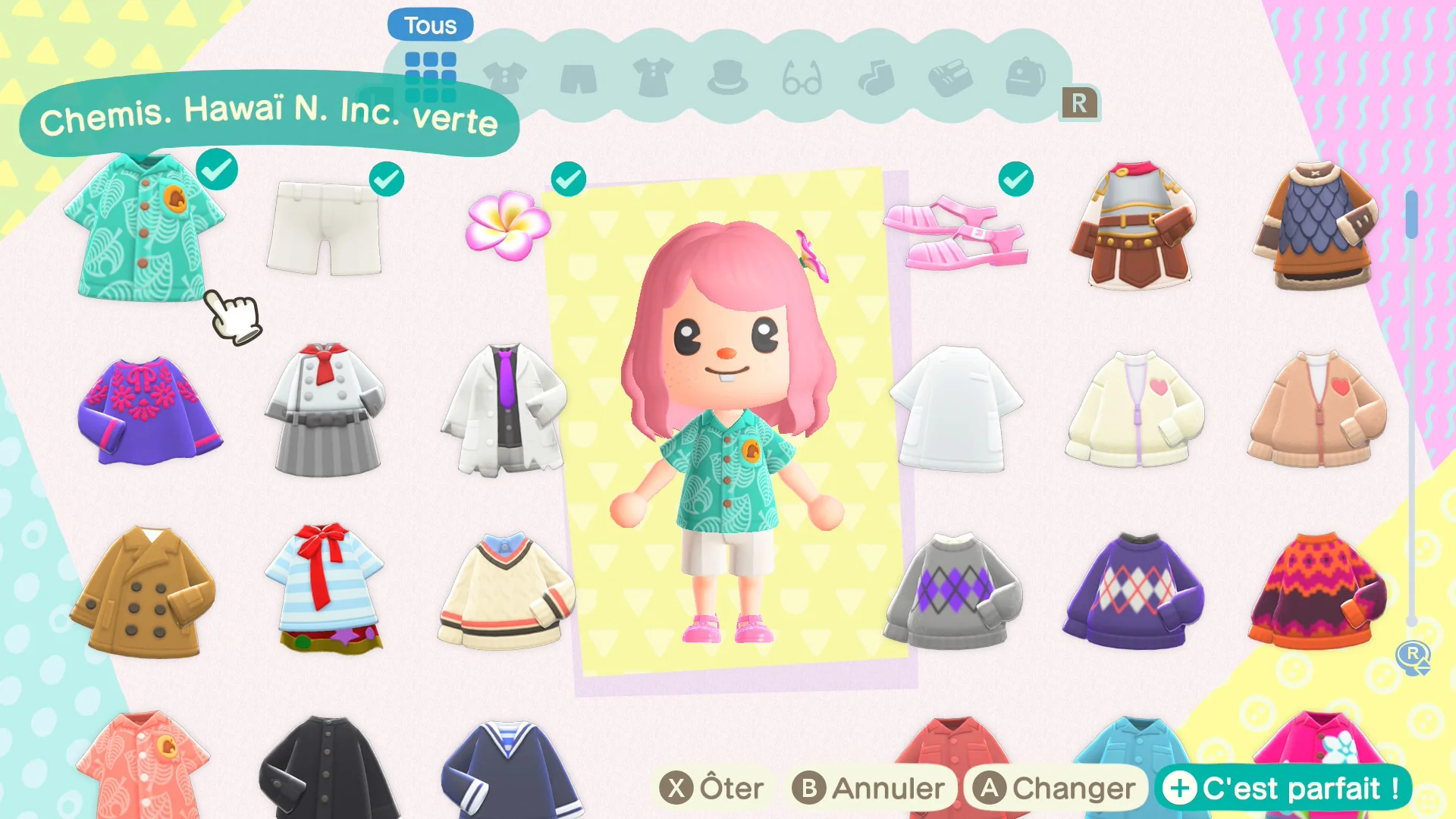Select the white lab coat with purple tie
Viewport: 1456px width, 819px height.
[504, 410]
